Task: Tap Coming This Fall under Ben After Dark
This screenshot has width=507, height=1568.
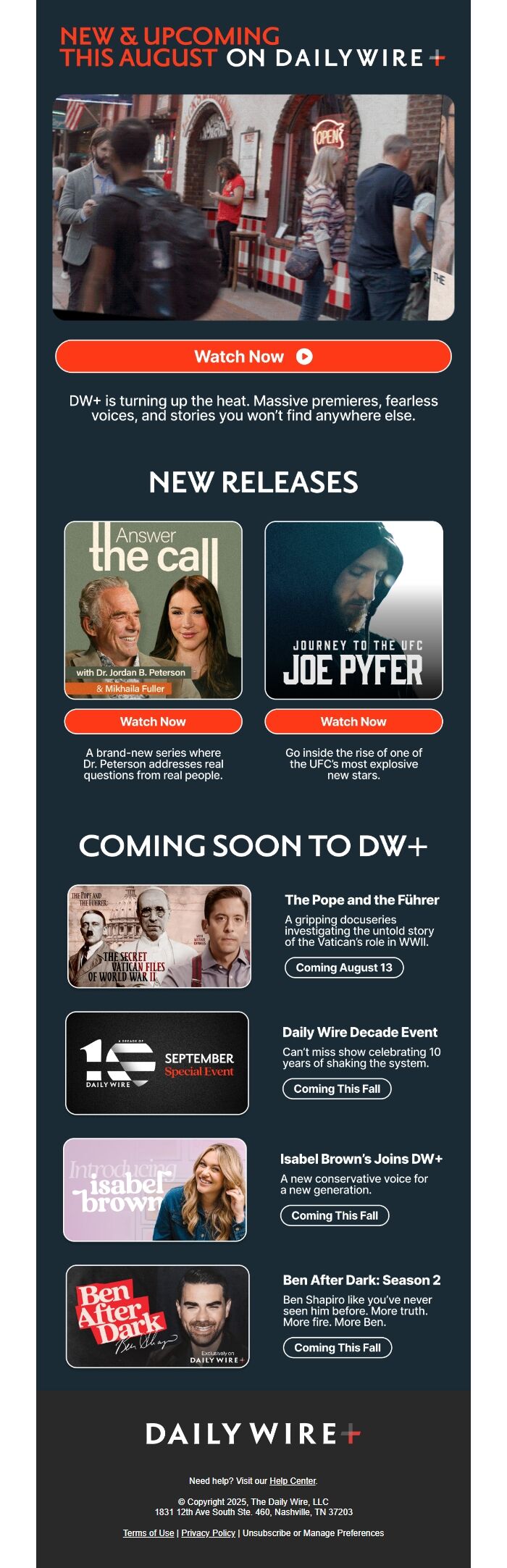Action: tap(337, 1347)
